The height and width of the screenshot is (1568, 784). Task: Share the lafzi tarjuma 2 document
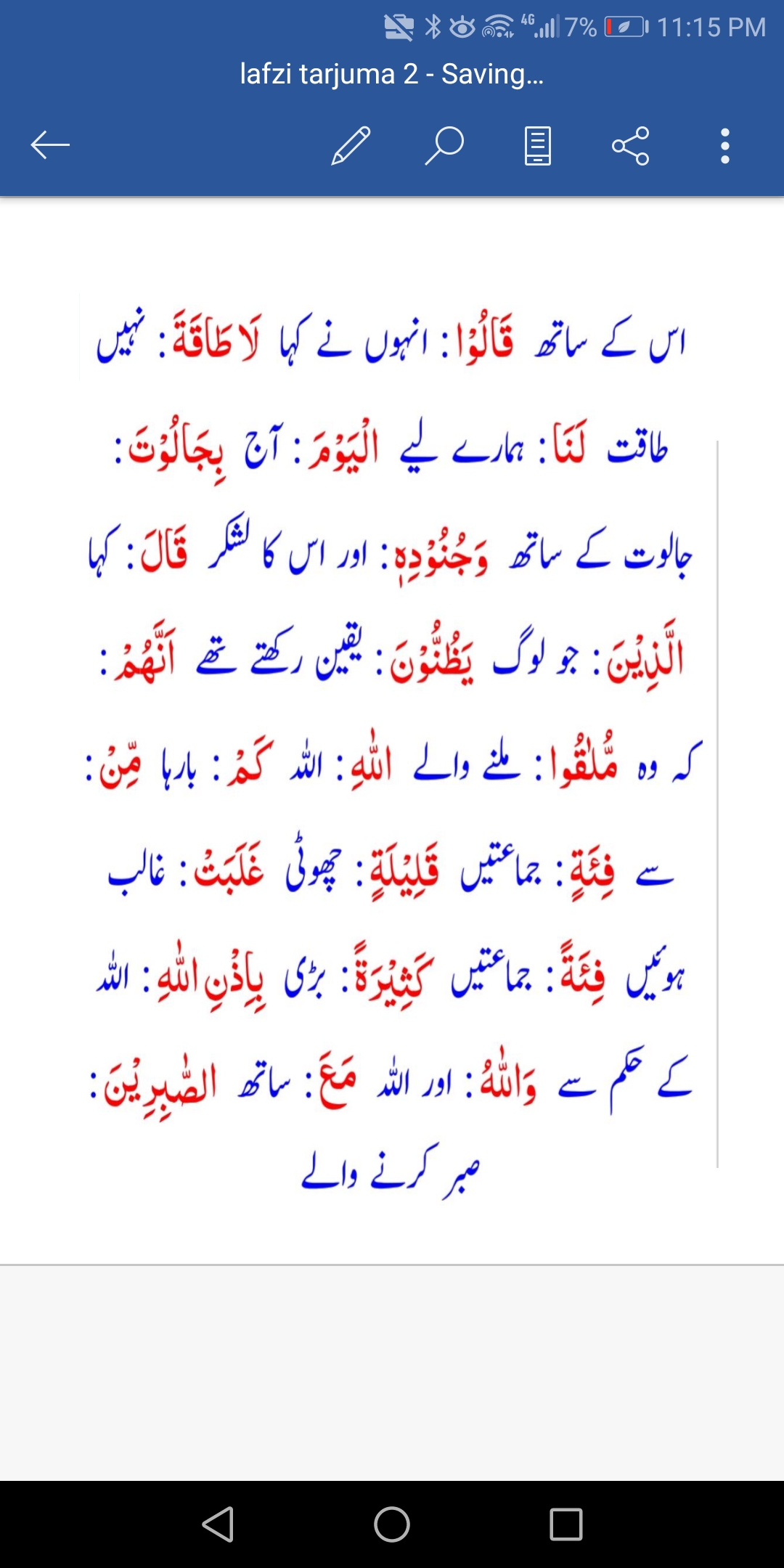(x=630, y=145)
